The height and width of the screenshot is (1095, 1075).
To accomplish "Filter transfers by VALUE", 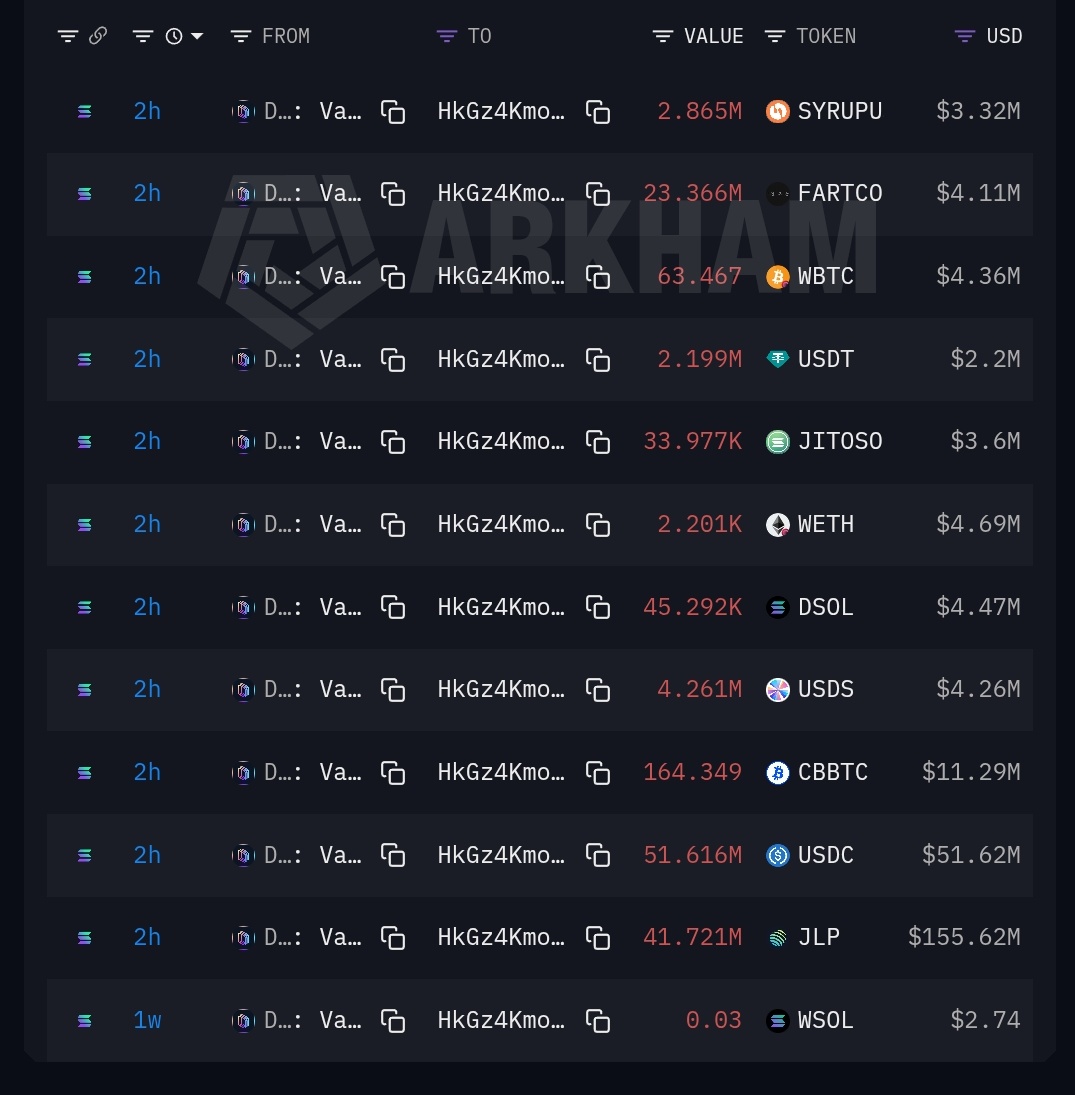I will (x=662, y=36).
